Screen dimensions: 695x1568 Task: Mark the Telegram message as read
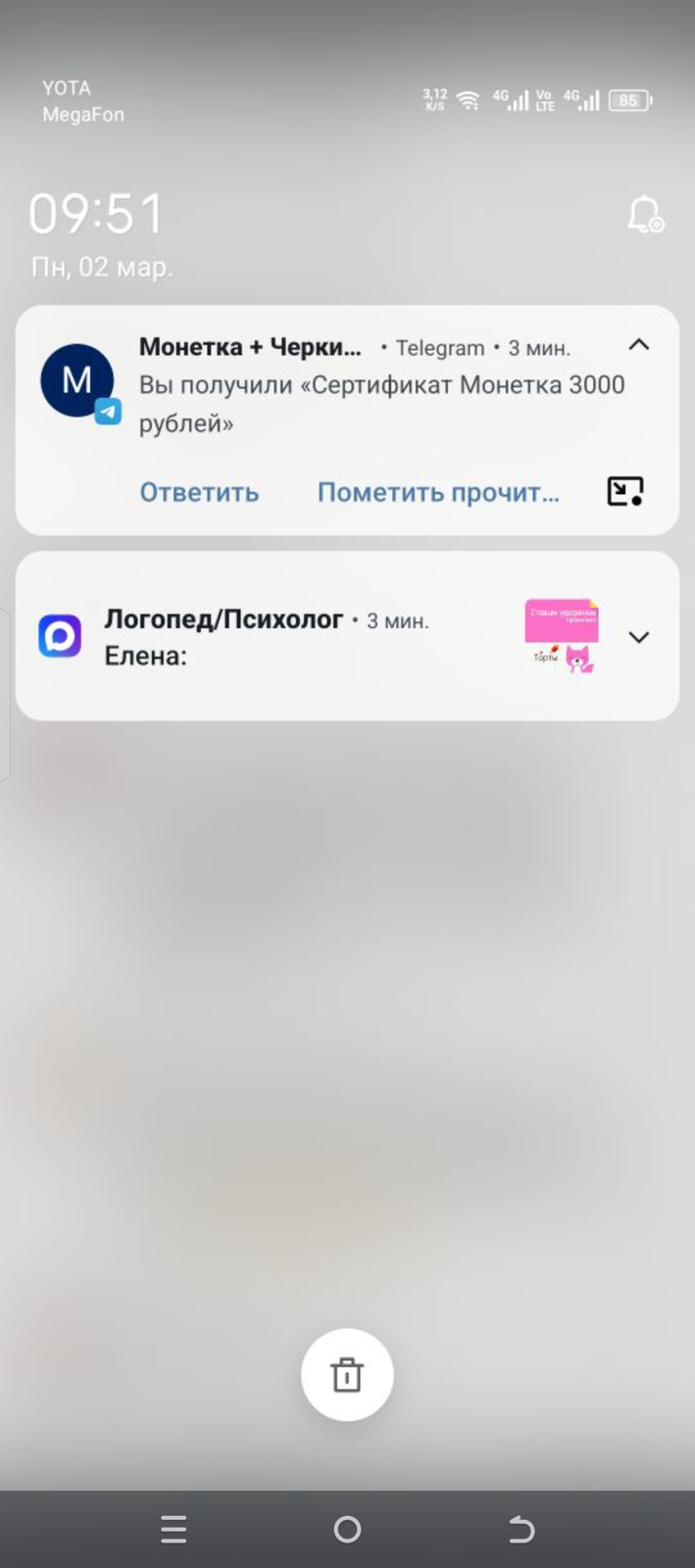438,492
